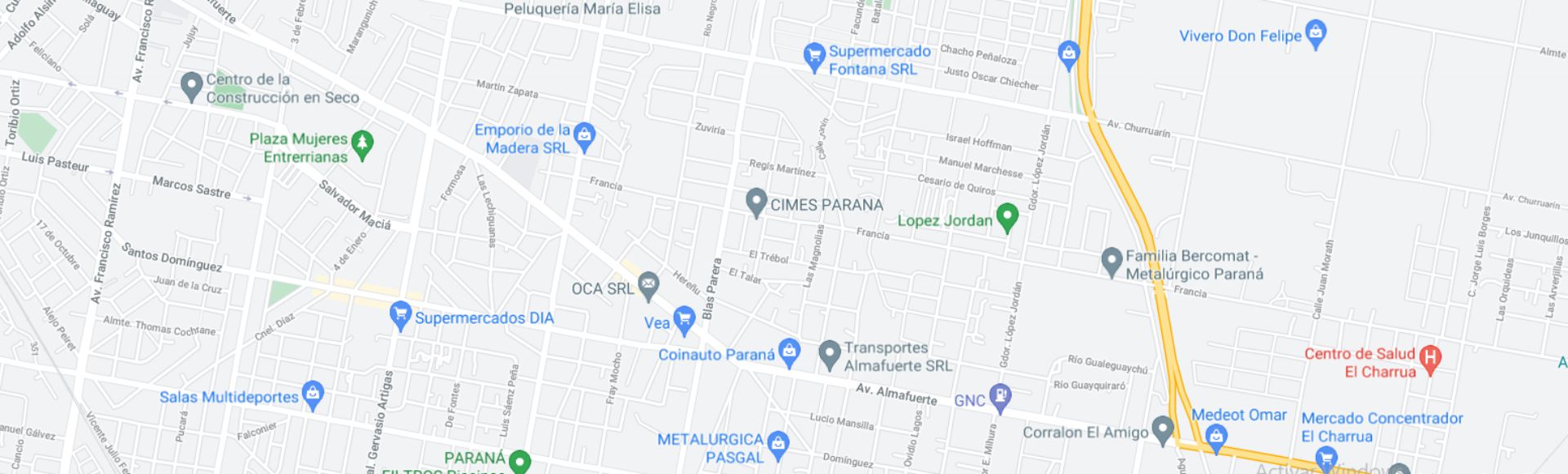Viewport: 1568px width, 474px height.
Task: Open Coinauto Paraná shop marker
Action: tap(788, 352)
